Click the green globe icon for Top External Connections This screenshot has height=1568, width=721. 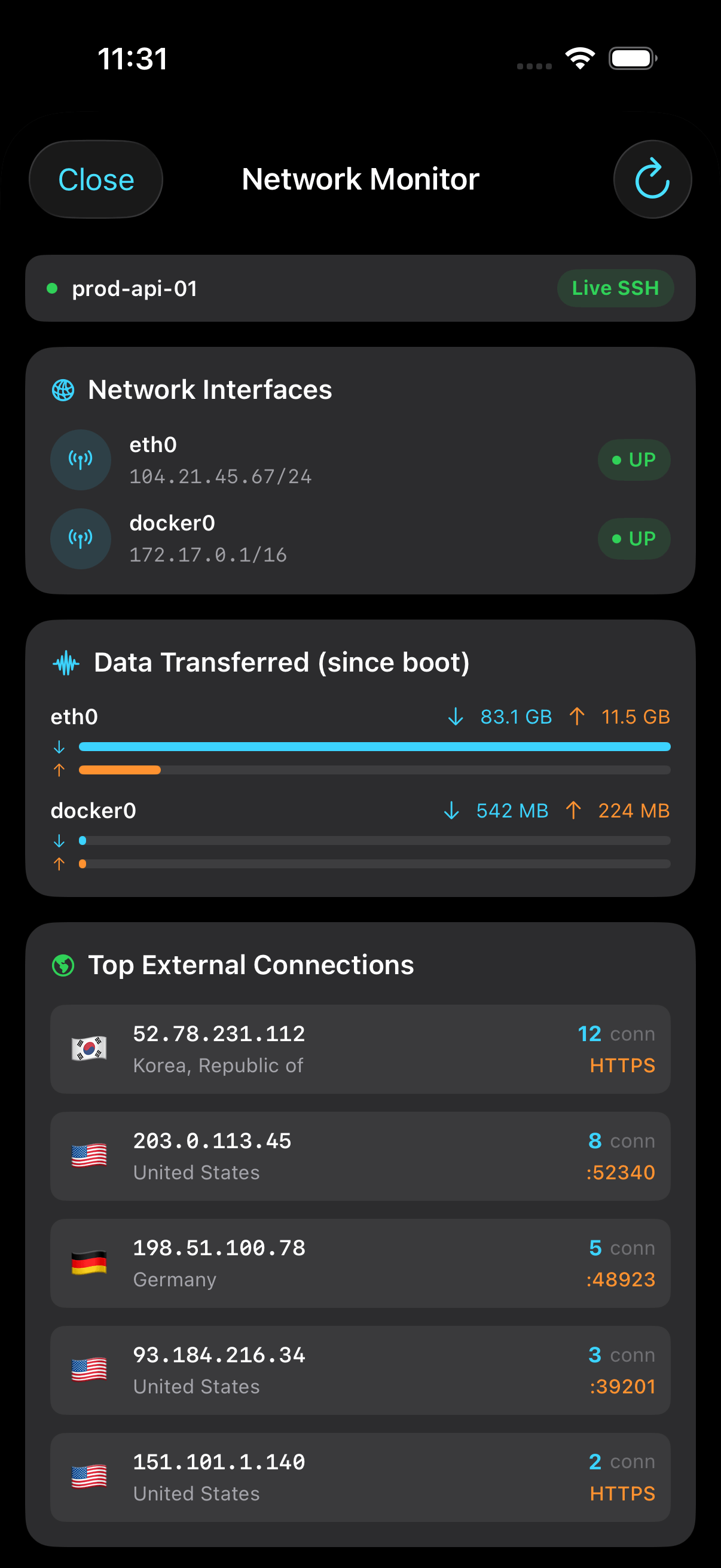pos(62,965)
